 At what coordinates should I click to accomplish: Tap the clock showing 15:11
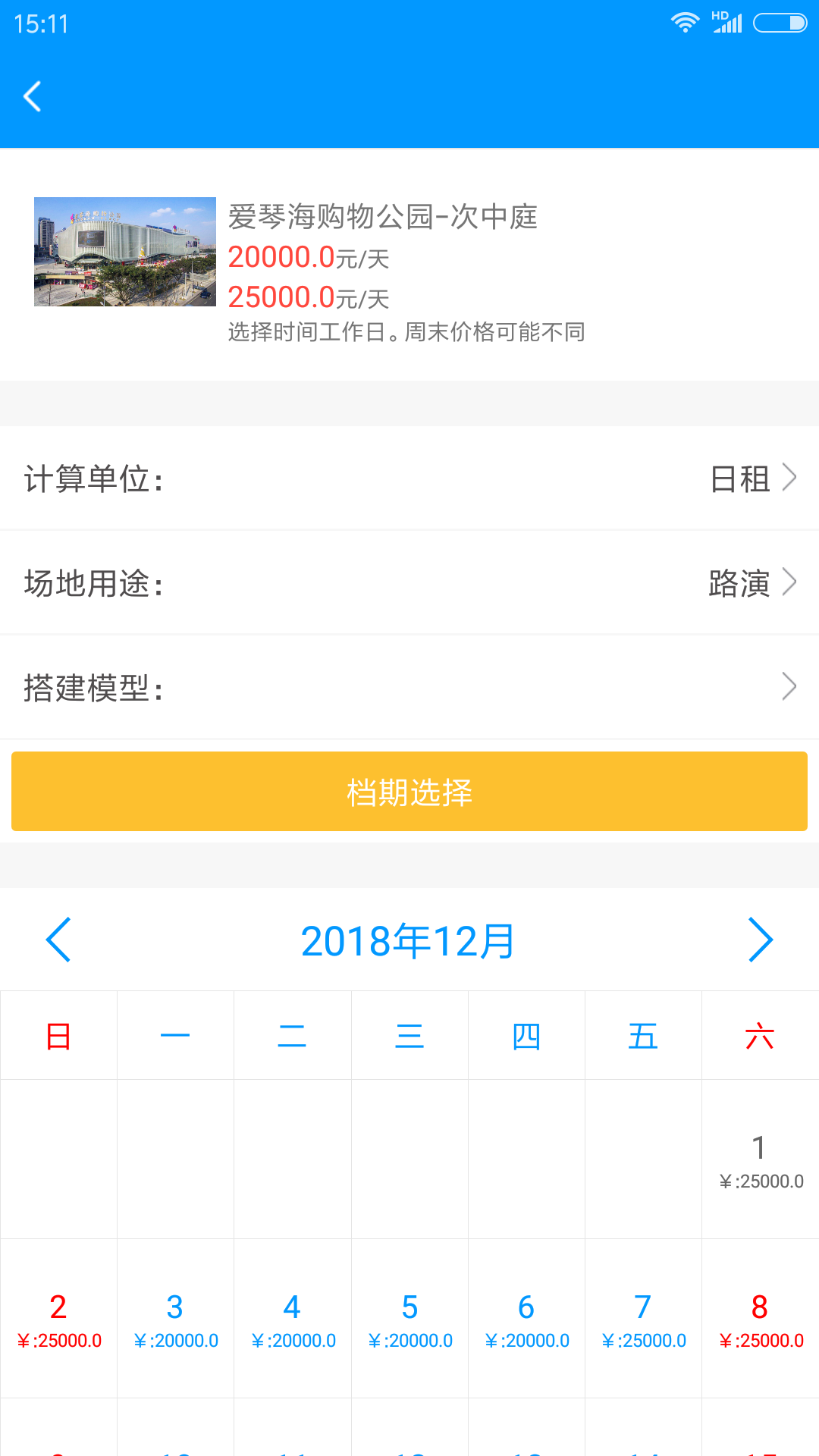coord(39,24)
